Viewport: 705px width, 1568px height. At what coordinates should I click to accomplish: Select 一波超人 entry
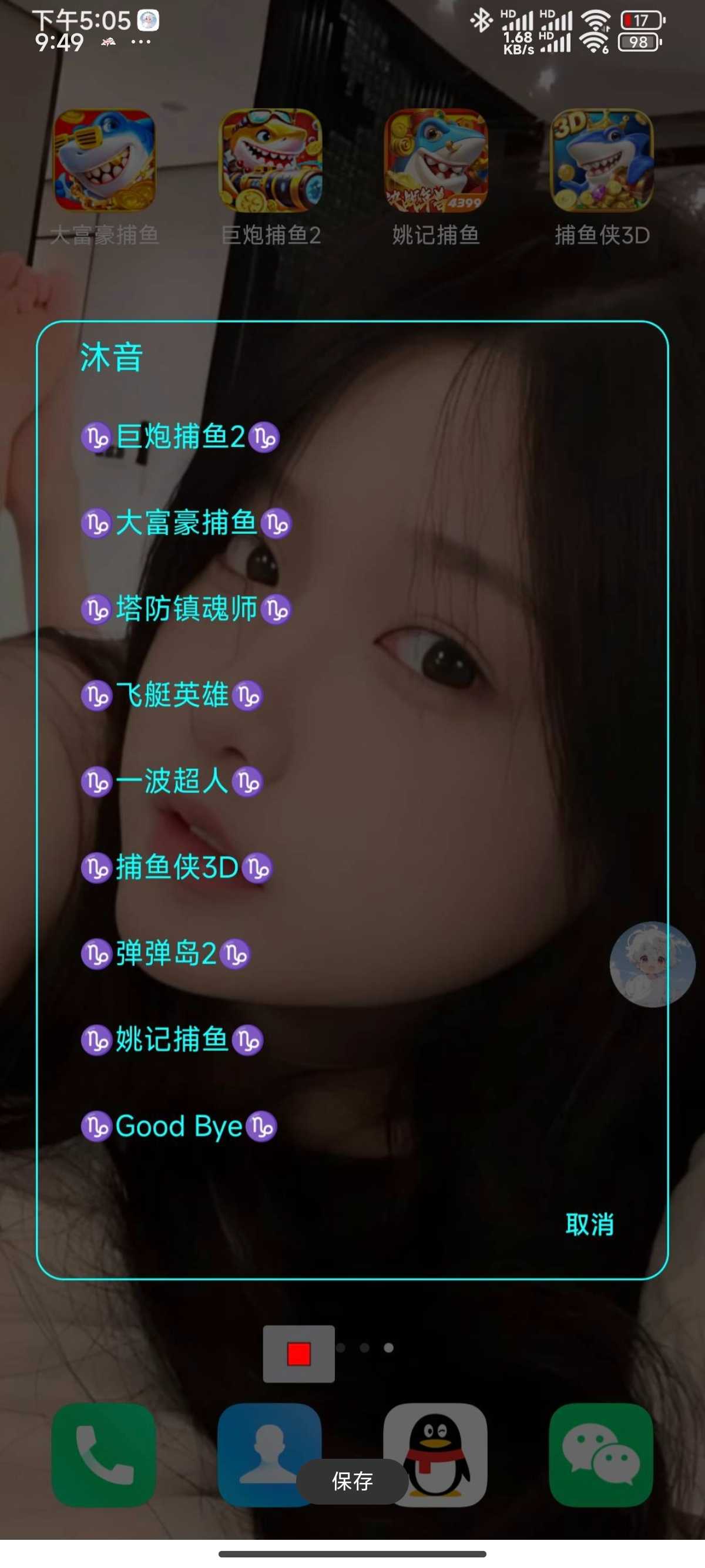pos(172,782)
